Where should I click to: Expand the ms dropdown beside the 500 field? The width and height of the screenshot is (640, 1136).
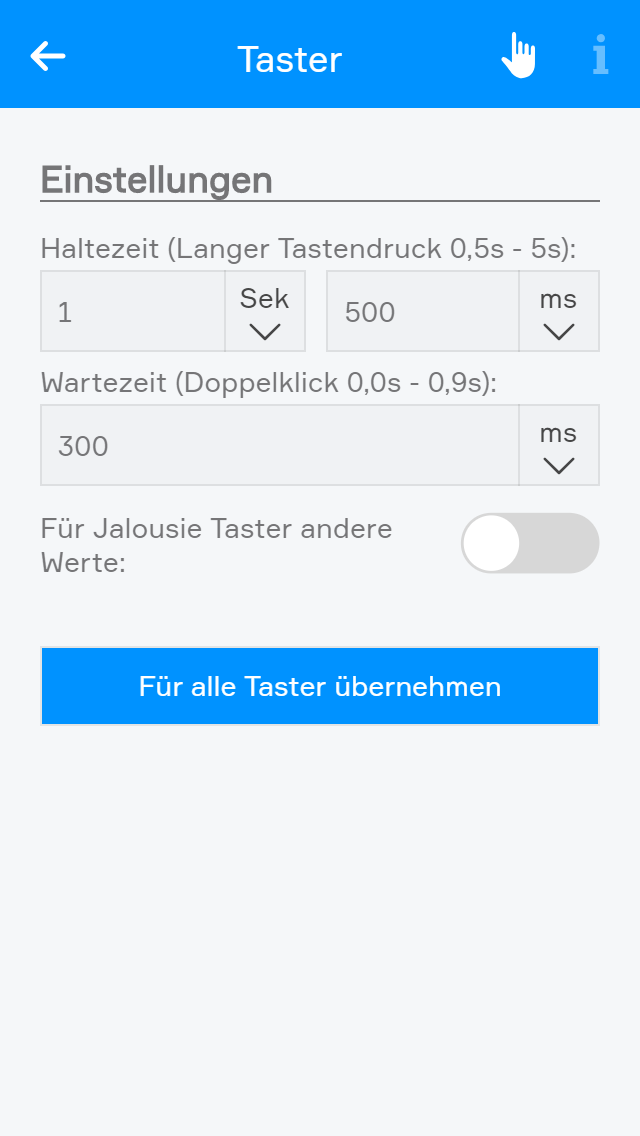(559, 312)
